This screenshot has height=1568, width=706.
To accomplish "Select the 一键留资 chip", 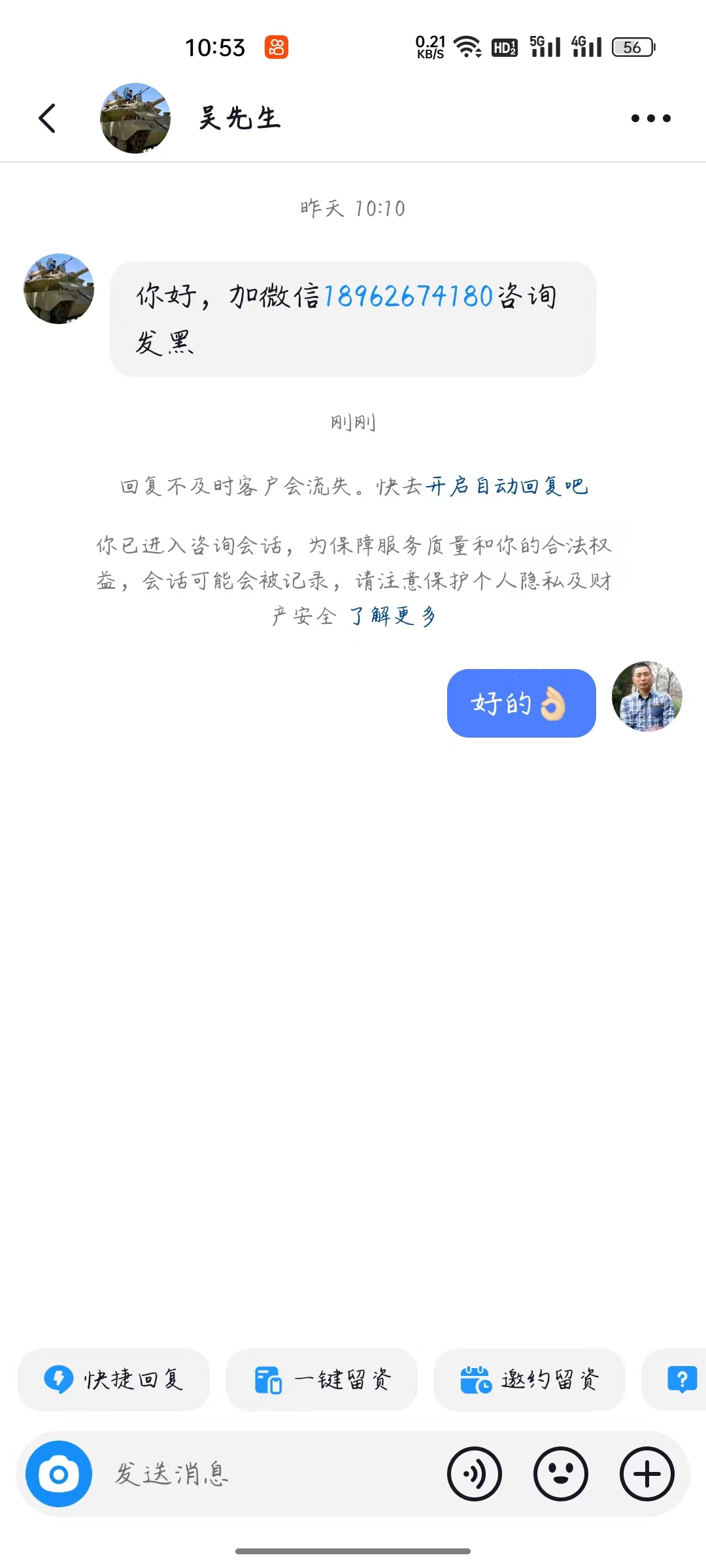I will pos(322,1379).
